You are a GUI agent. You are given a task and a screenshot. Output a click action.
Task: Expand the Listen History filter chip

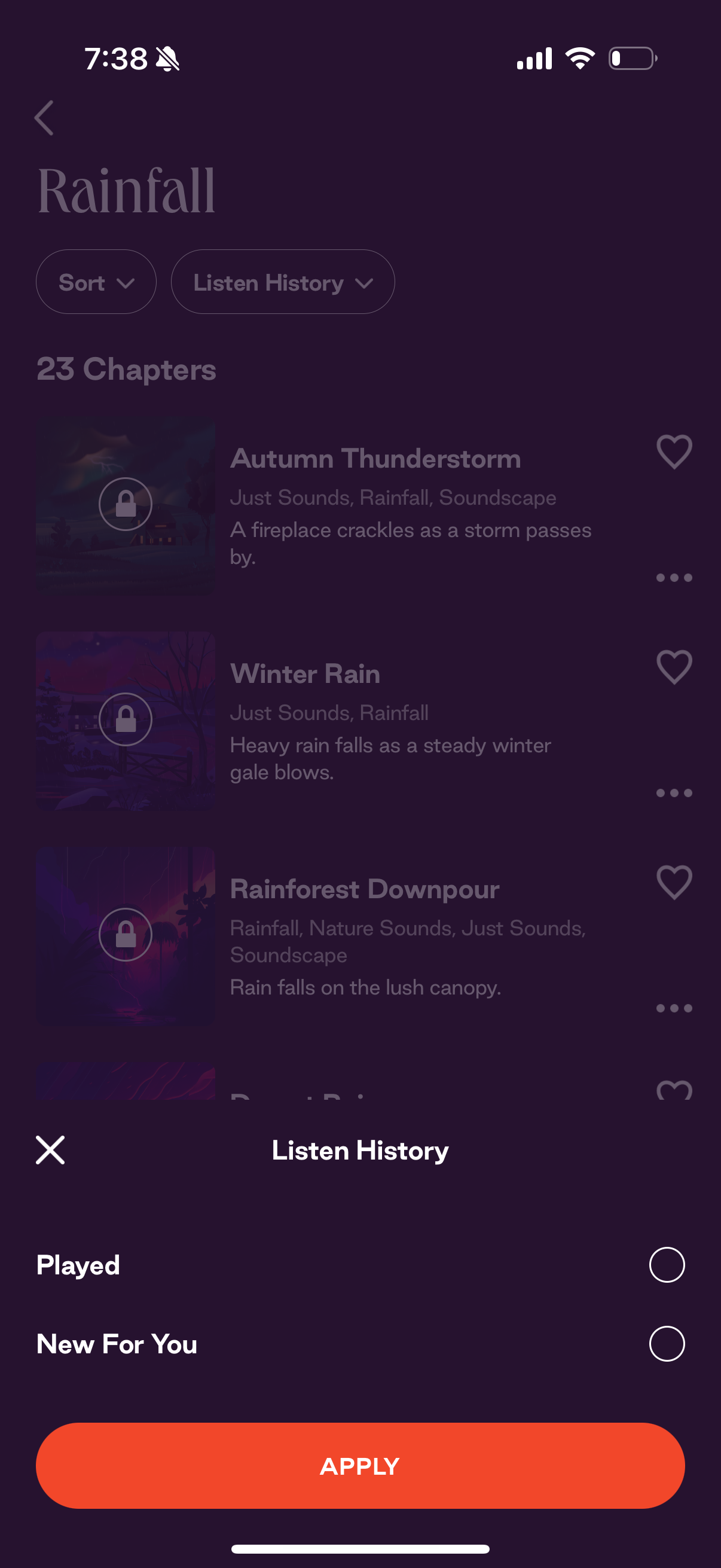pos(283,282)
